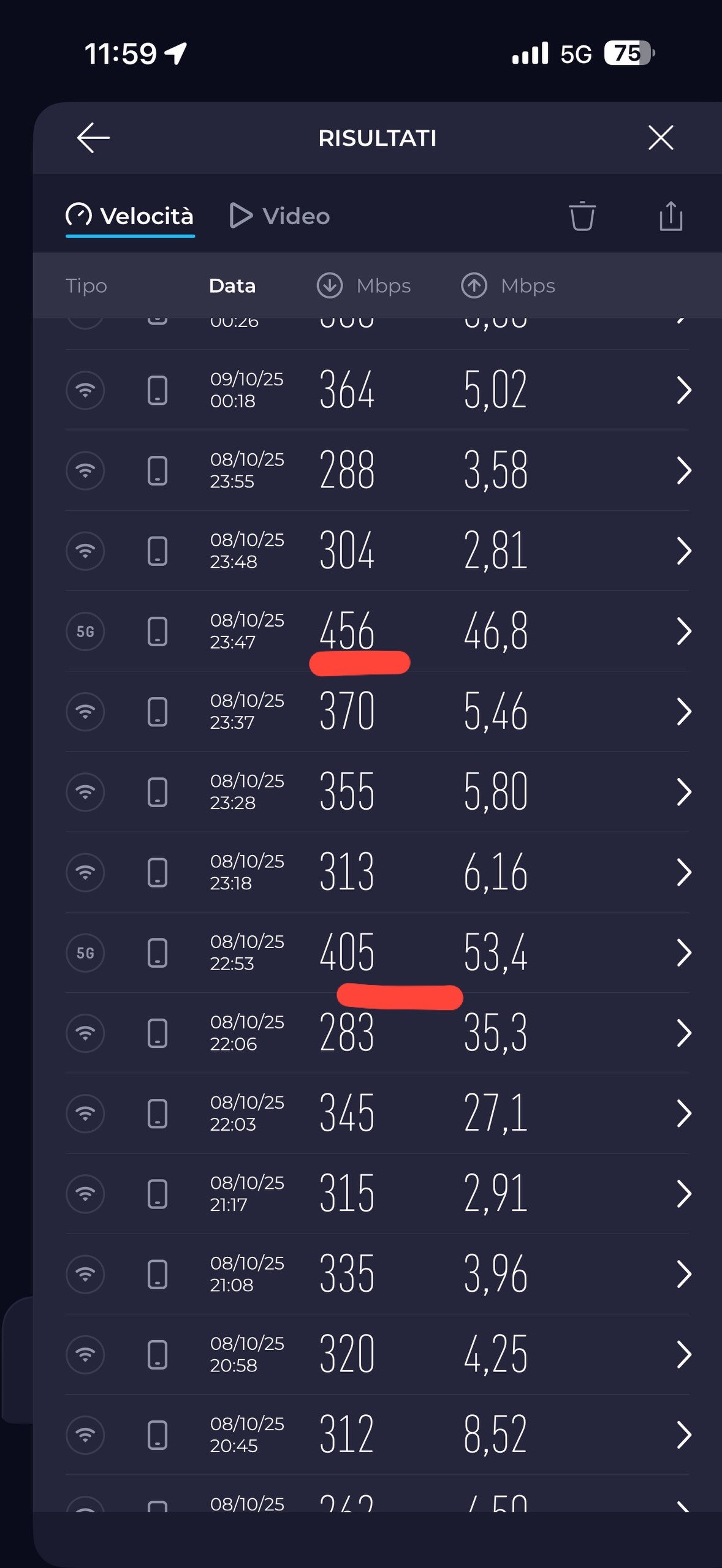
Task: Share results with the export icon
Action: point(671,216)
